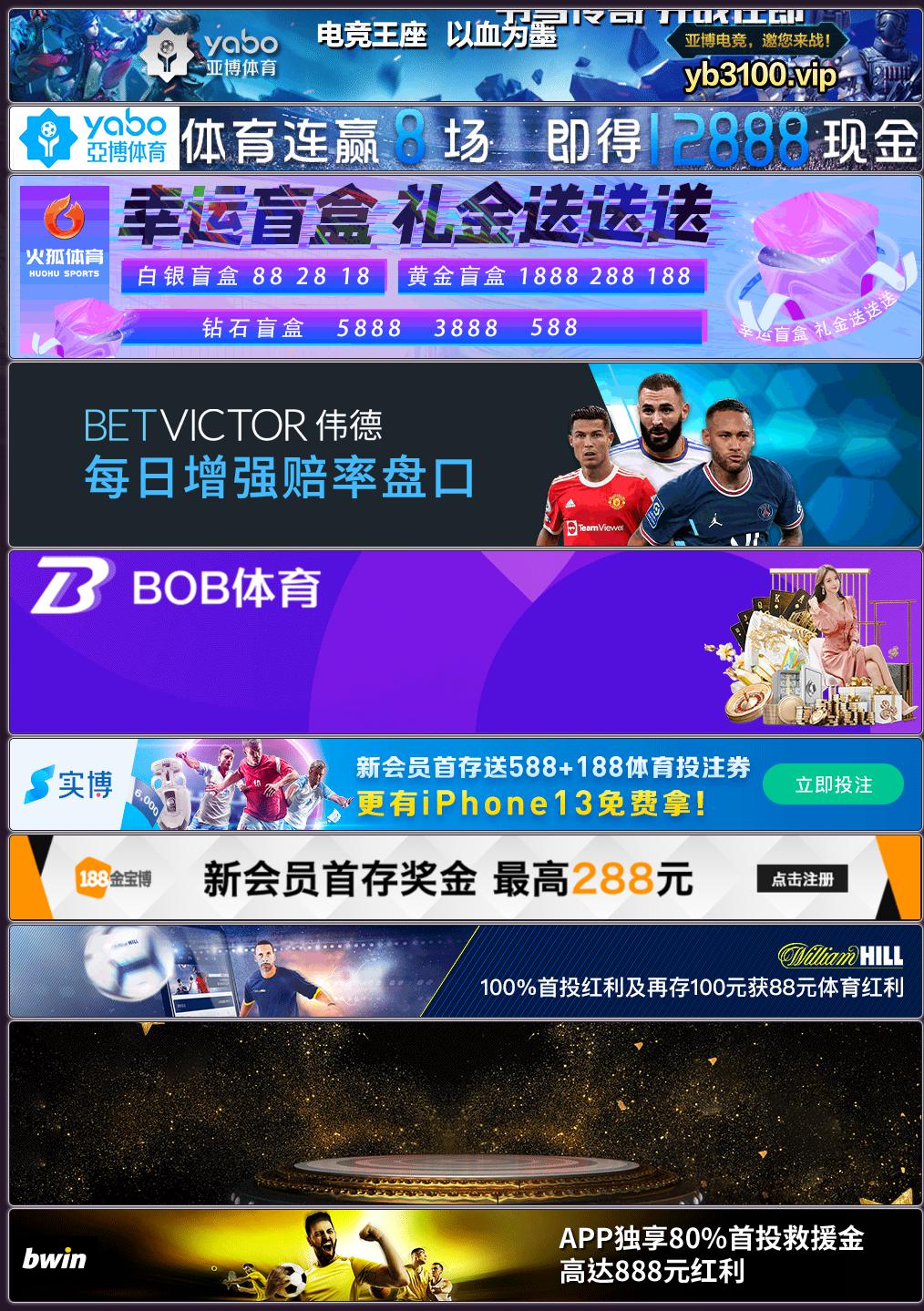Open the bwin APP 888 bonus banner
Viewport: 924px width, 1311px height.
point(465,1255)
